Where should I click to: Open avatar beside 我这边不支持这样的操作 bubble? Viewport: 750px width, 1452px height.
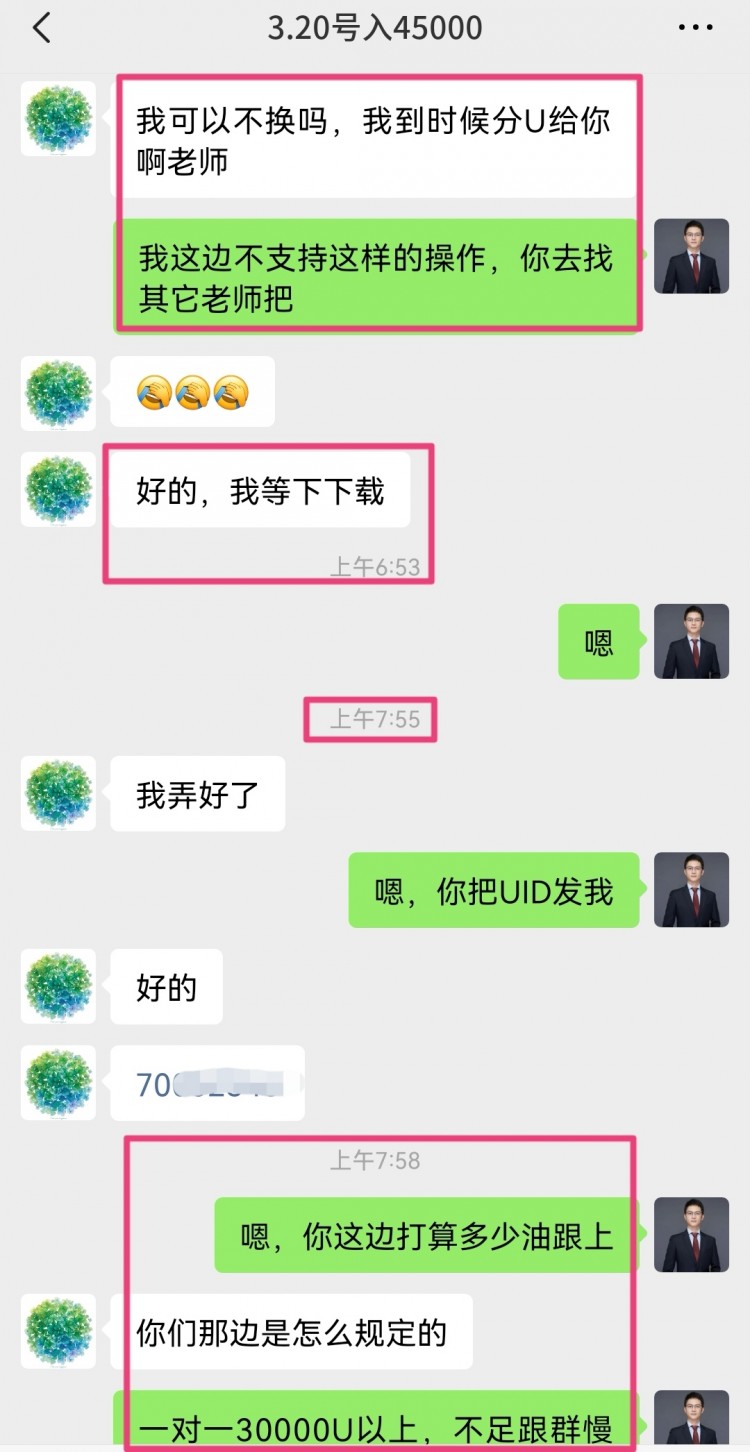tap(691, 257)
